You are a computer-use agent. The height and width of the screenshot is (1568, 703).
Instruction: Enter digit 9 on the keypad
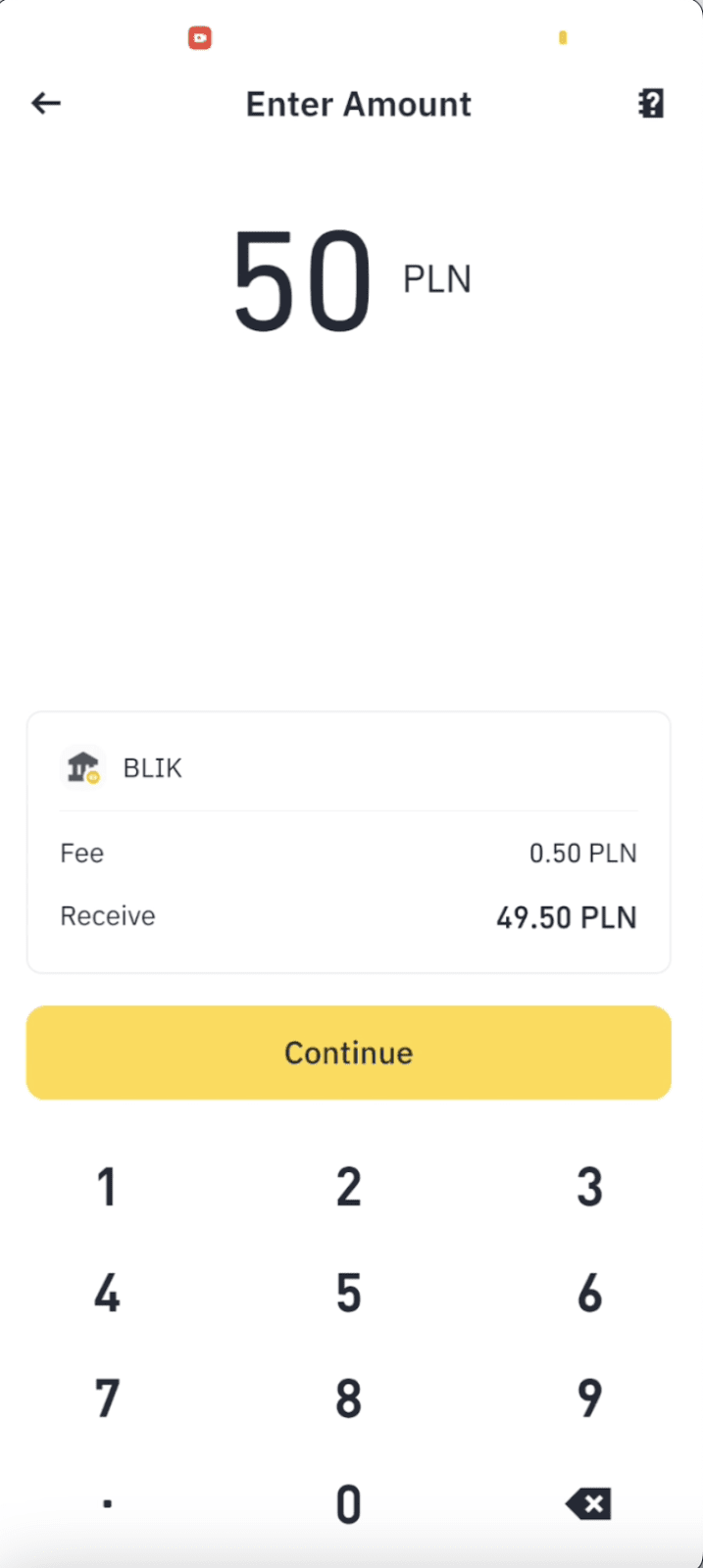point(589,1398)
